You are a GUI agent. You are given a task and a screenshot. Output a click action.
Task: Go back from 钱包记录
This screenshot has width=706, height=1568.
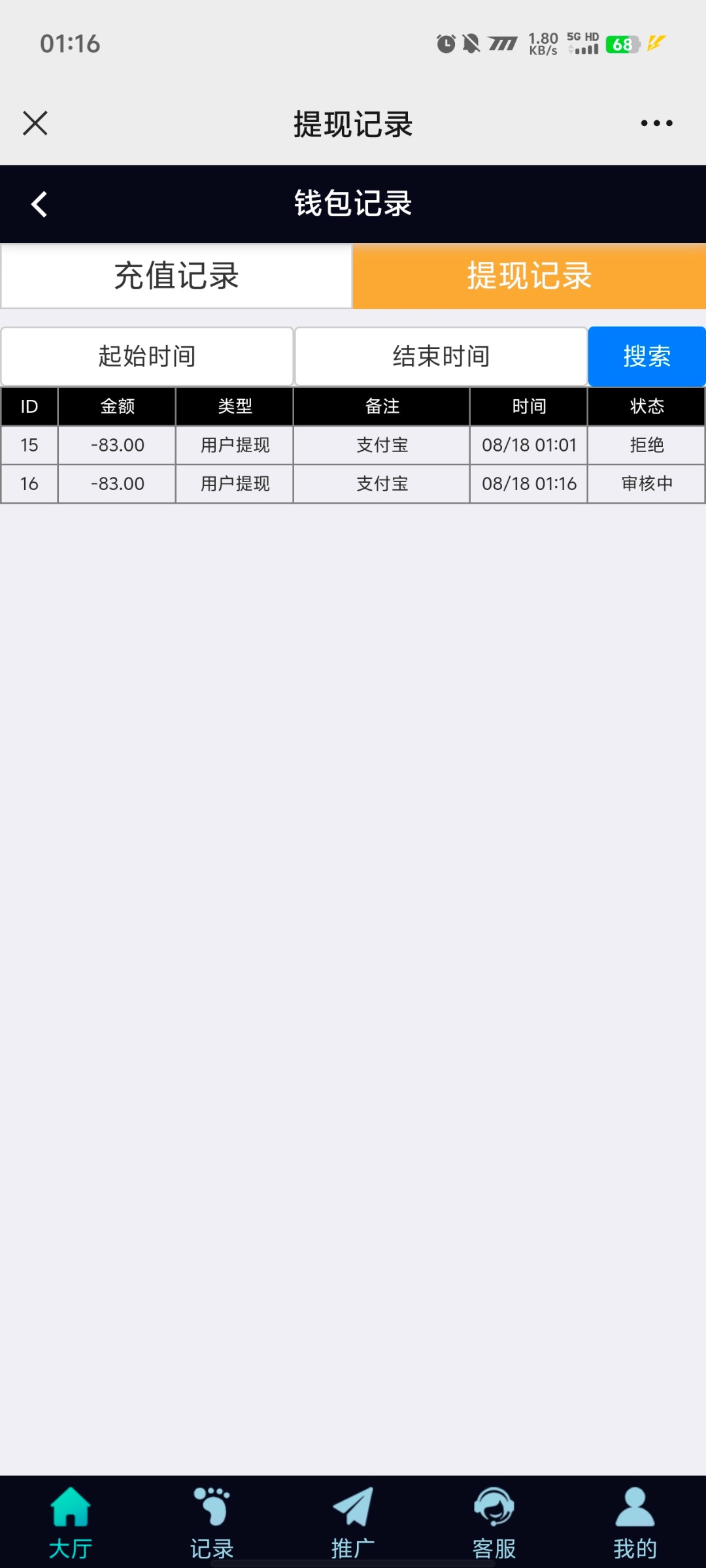tap(39, 204)
